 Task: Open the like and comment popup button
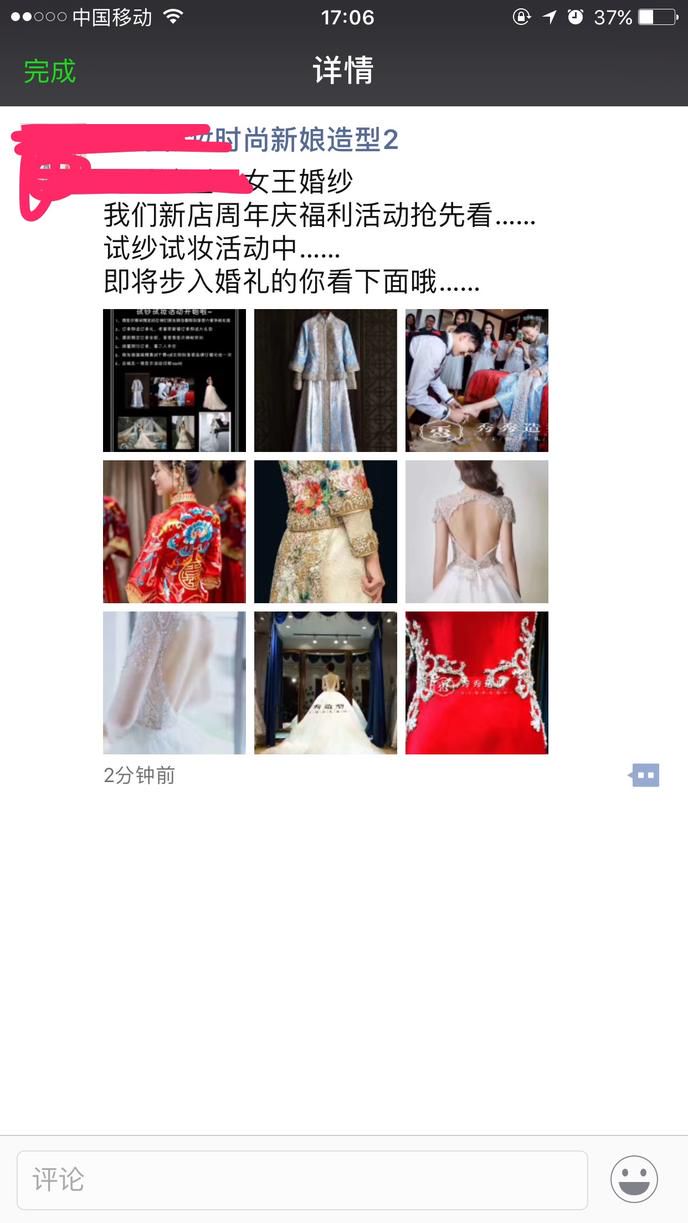click(645, 775)
